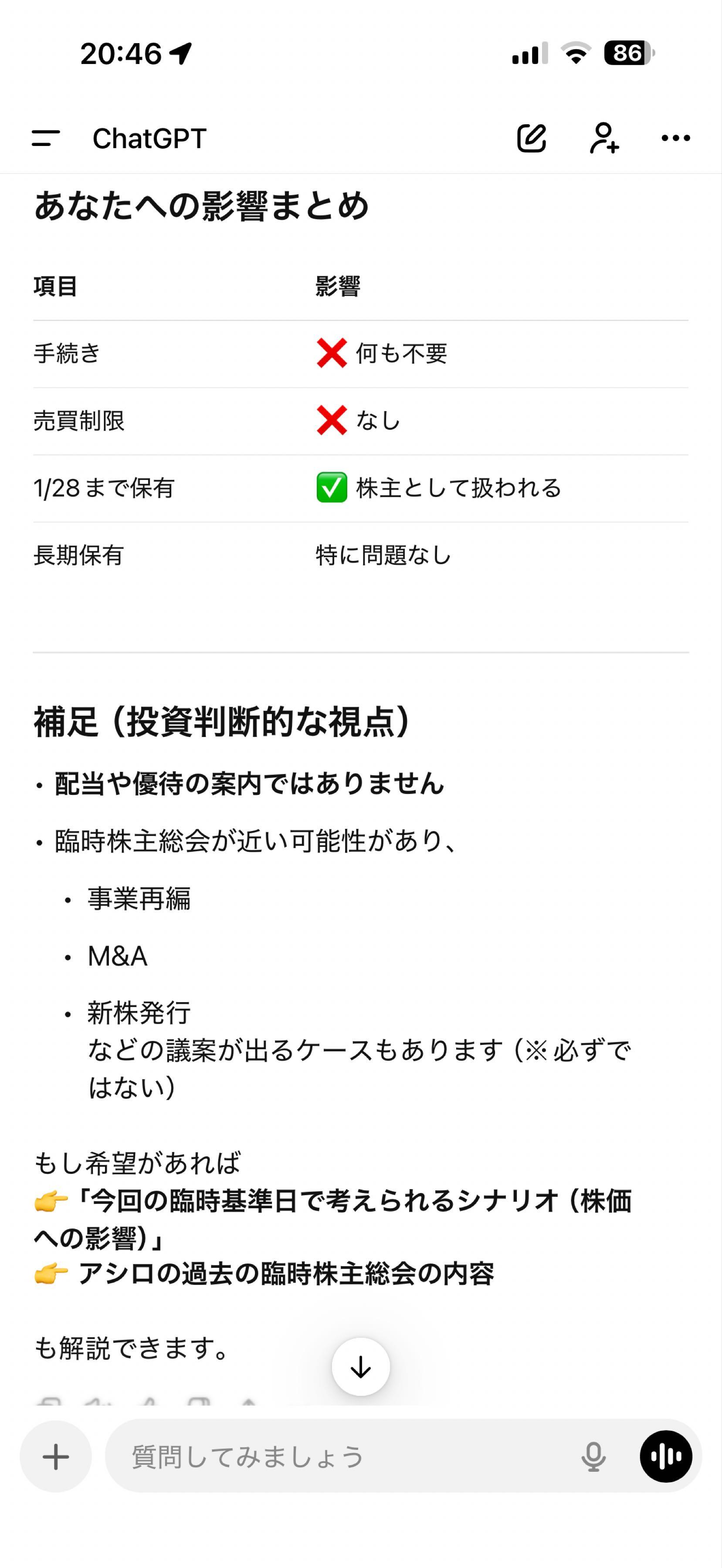722x1568 pixels.
Task: Tap the add-person share chat icon
Action: point(605,138)
